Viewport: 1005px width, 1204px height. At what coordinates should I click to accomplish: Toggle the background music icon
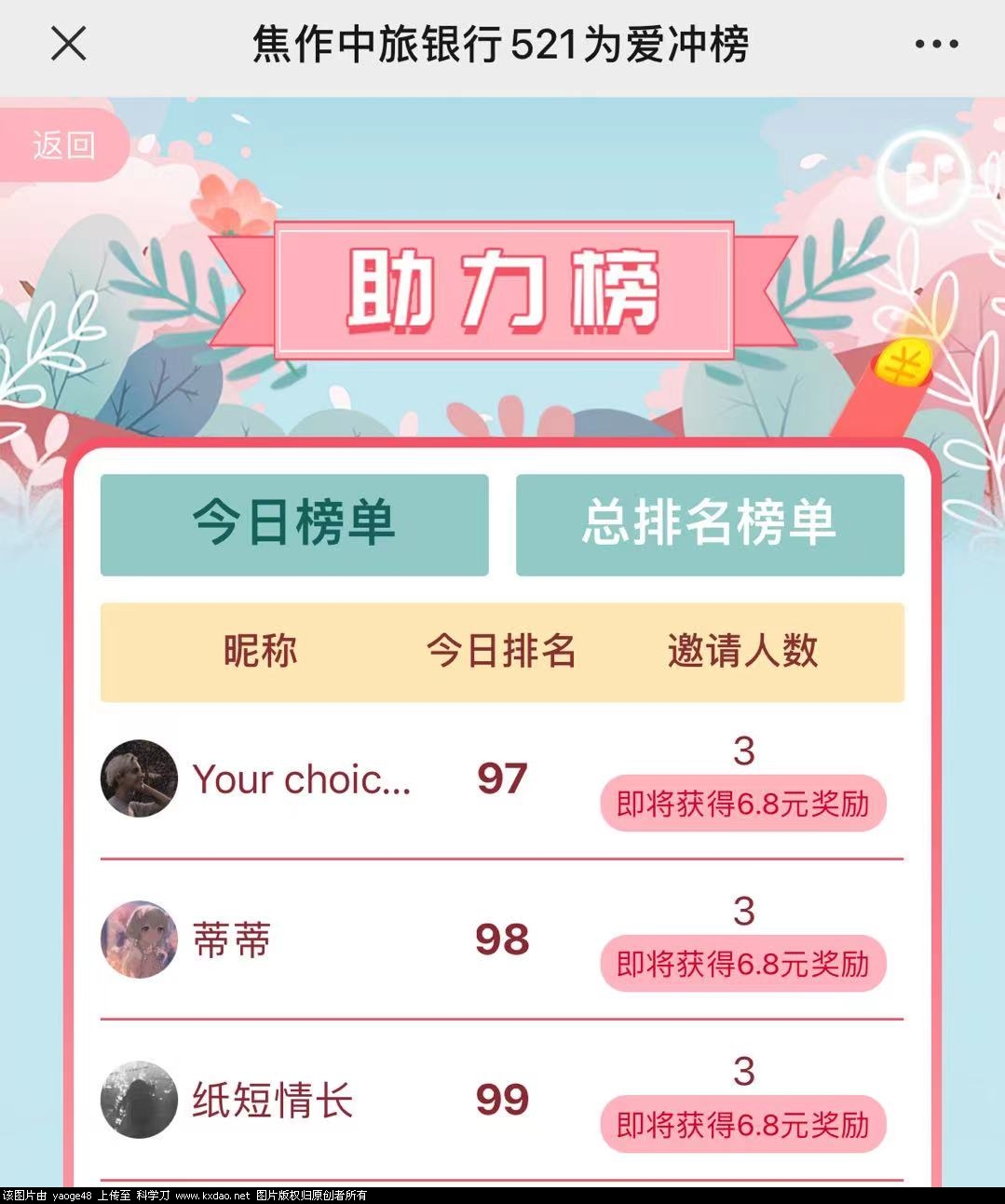(x=923, y=175)
